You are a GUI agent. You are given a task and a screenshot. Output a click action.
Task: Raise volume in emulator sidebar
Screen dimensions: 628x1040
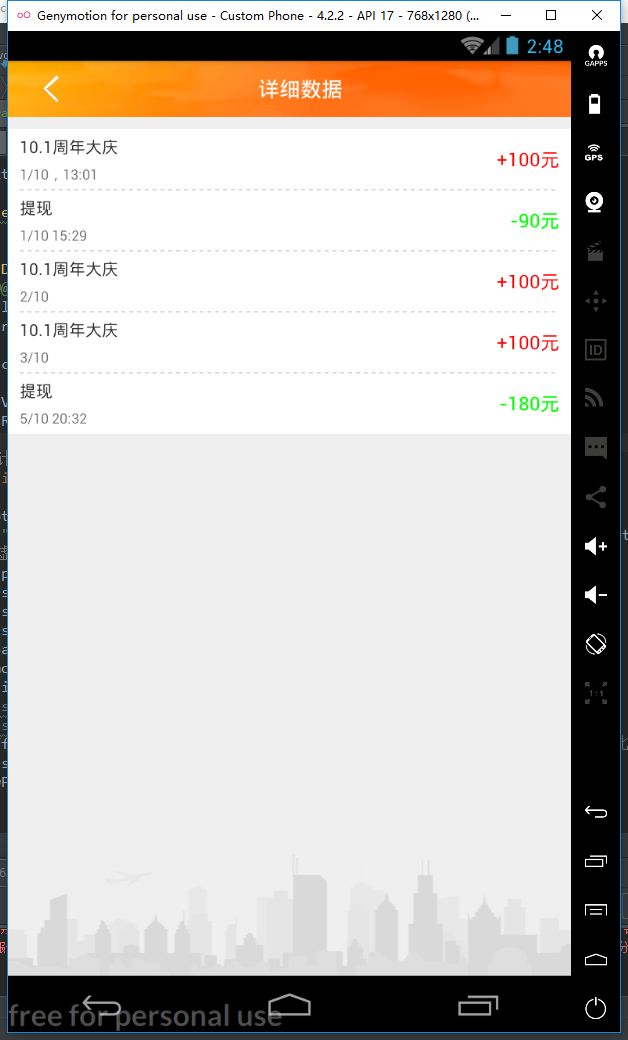click(596, 546)
